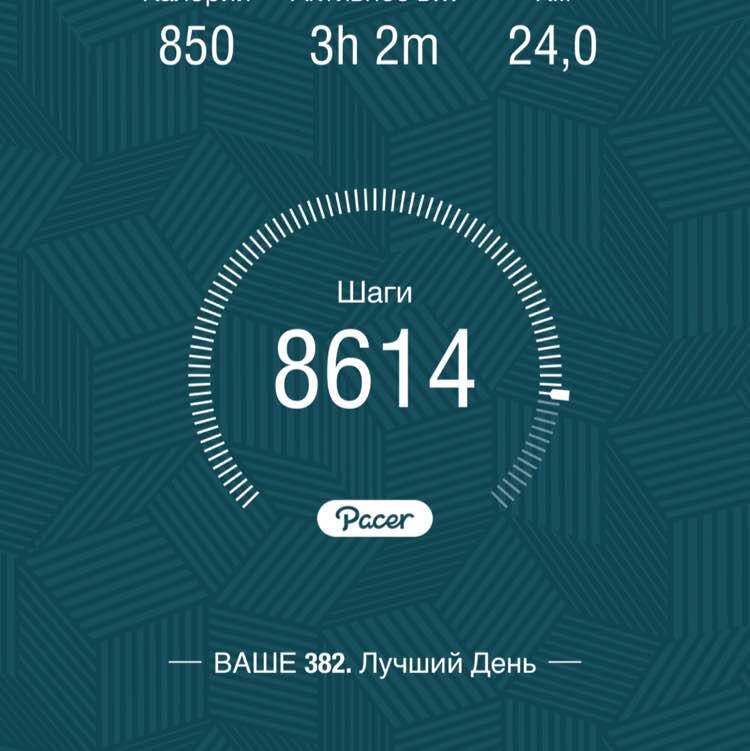Open the Калории statistic showing 850
750x751 pixels.
(196, 44)
